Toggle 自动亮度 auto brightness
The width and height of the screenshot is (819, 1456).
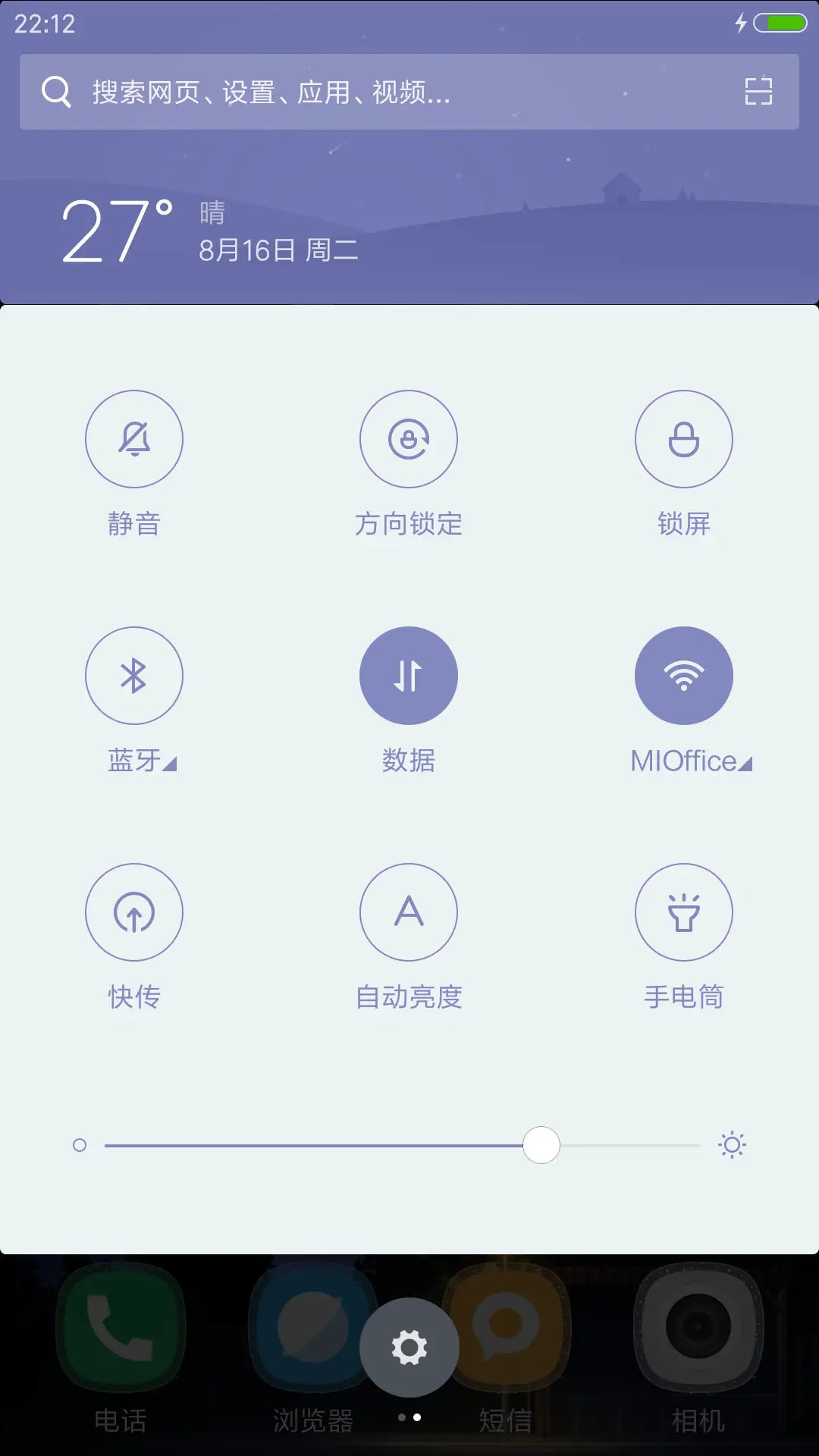coord(409,913)
